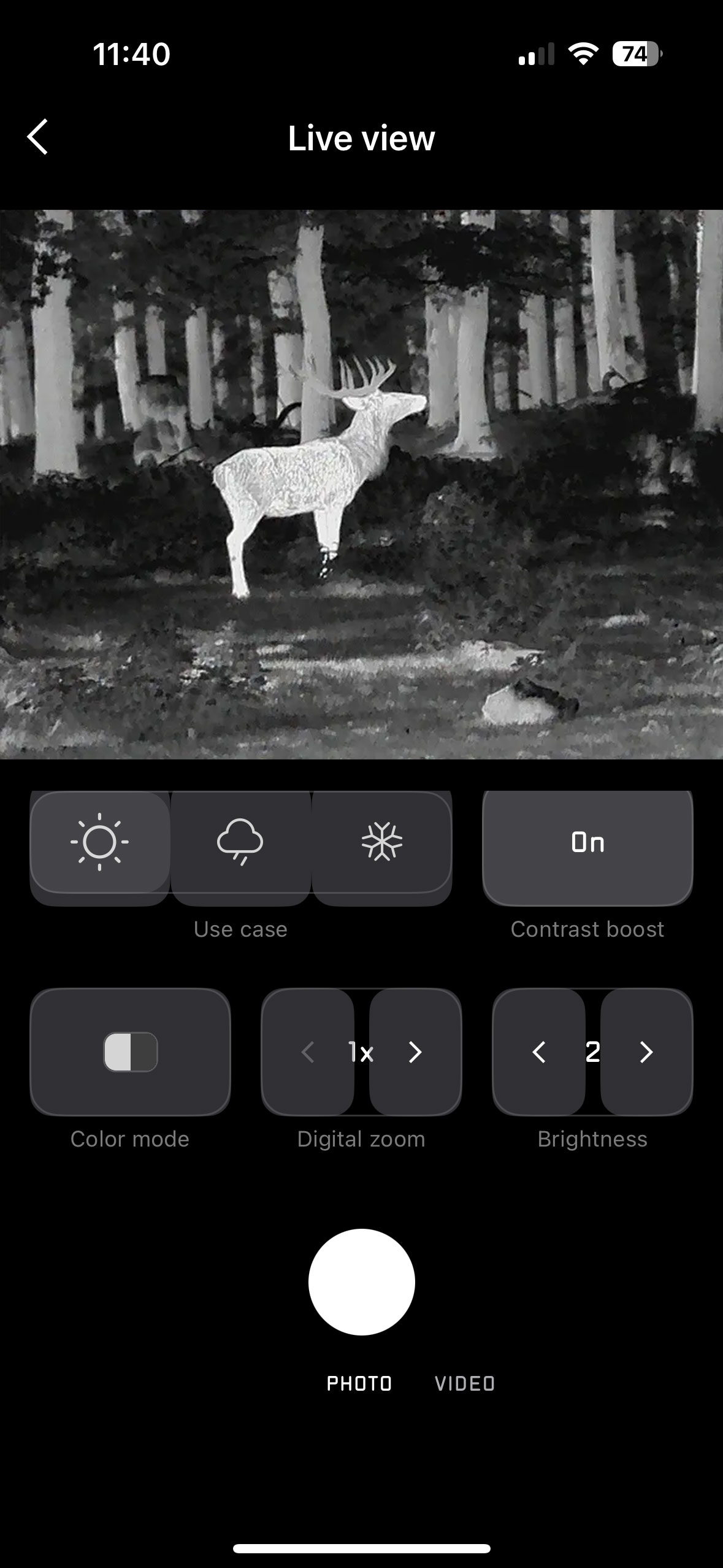Decrease Brightness level
The height and width of the screenshot is (1568, 723).
(x=539, y=1052)
